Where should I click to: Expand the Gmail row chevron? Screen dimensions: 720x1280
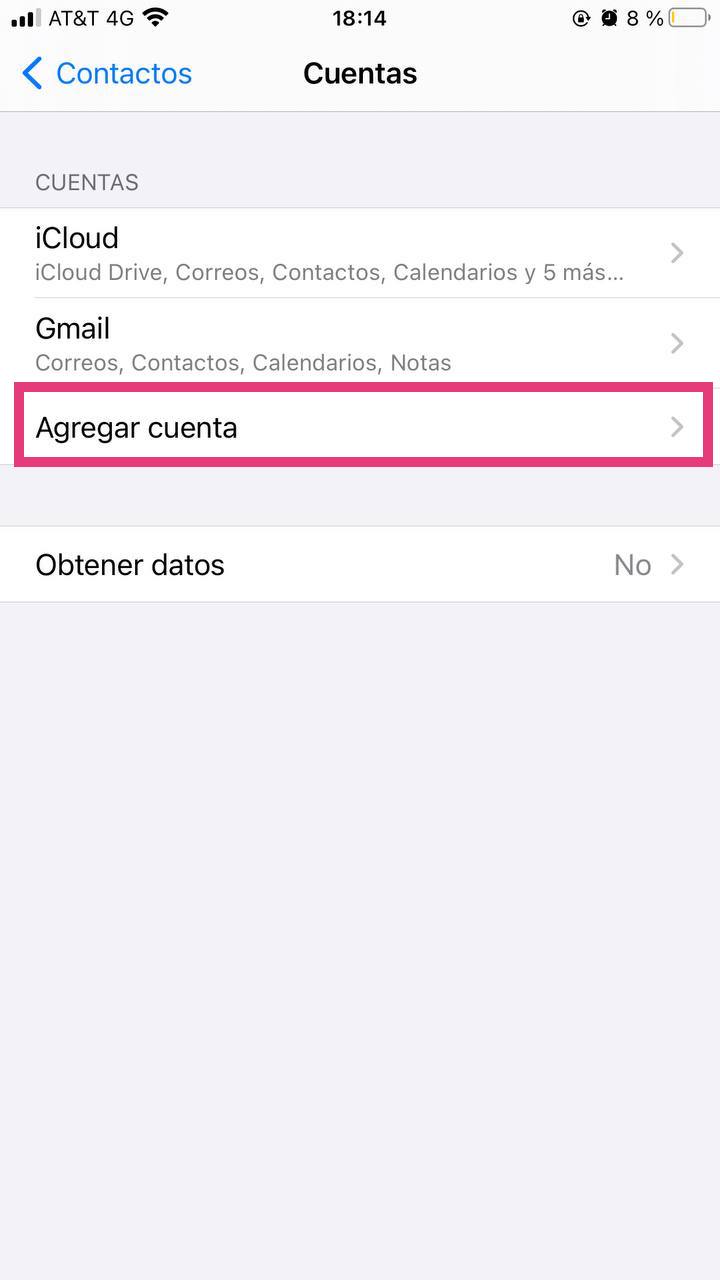coord(677,343)
